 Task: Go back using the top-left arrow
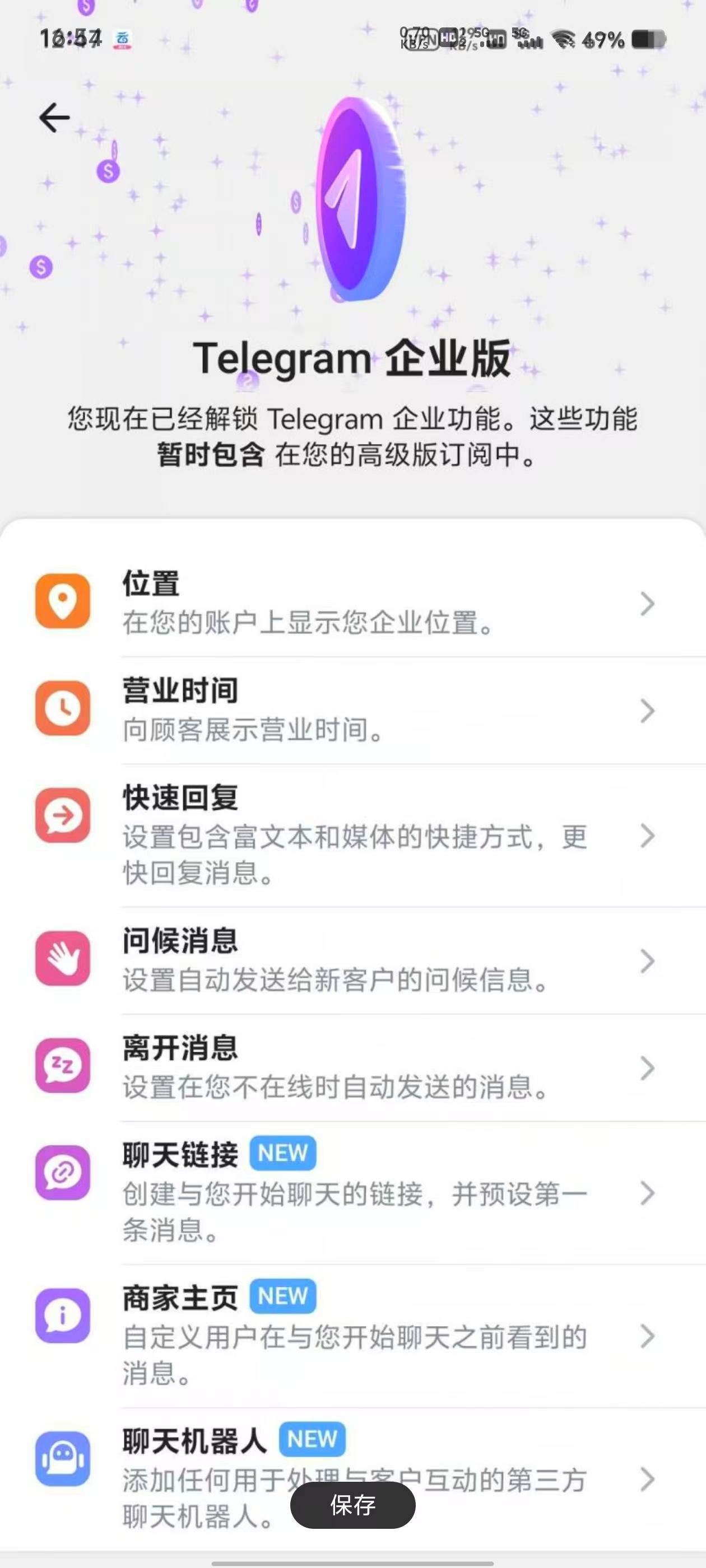pyautogui.click(x=54, y=118)
